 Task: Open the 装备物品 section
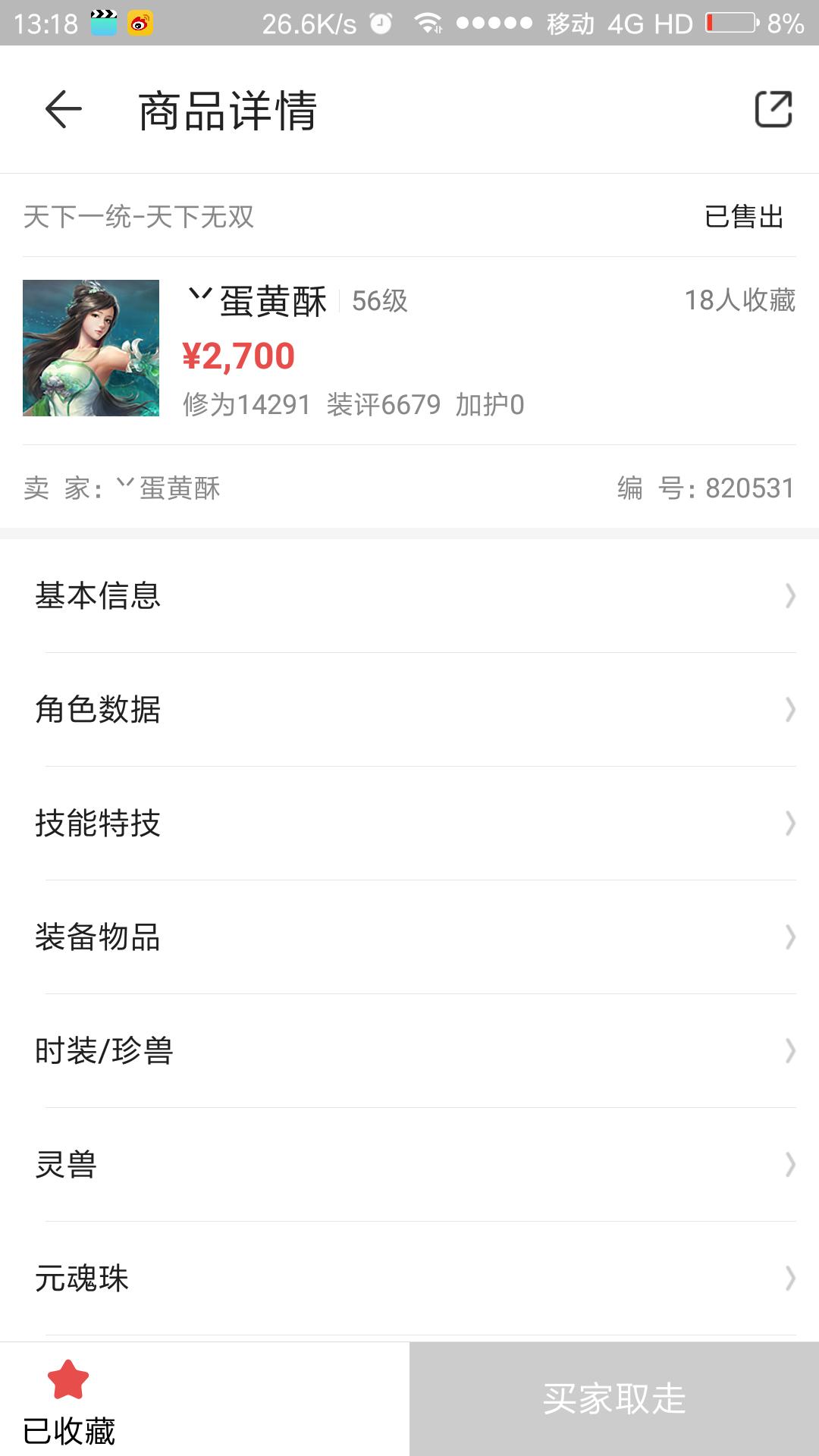(x=409, y=937)
